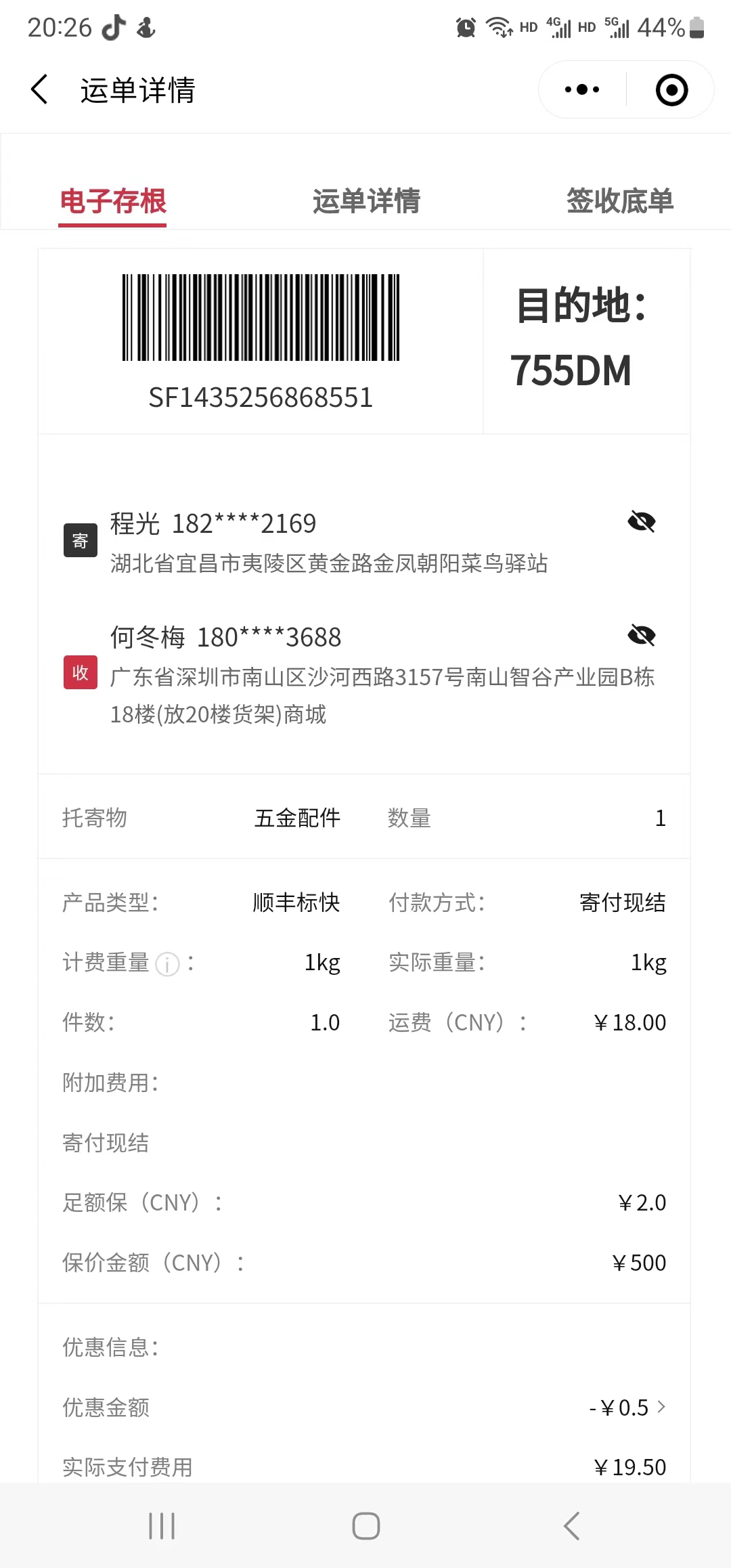Open recent apps from the navigation bar
The width and height of the screenshot is (731, 1568).
(162, 1526)
